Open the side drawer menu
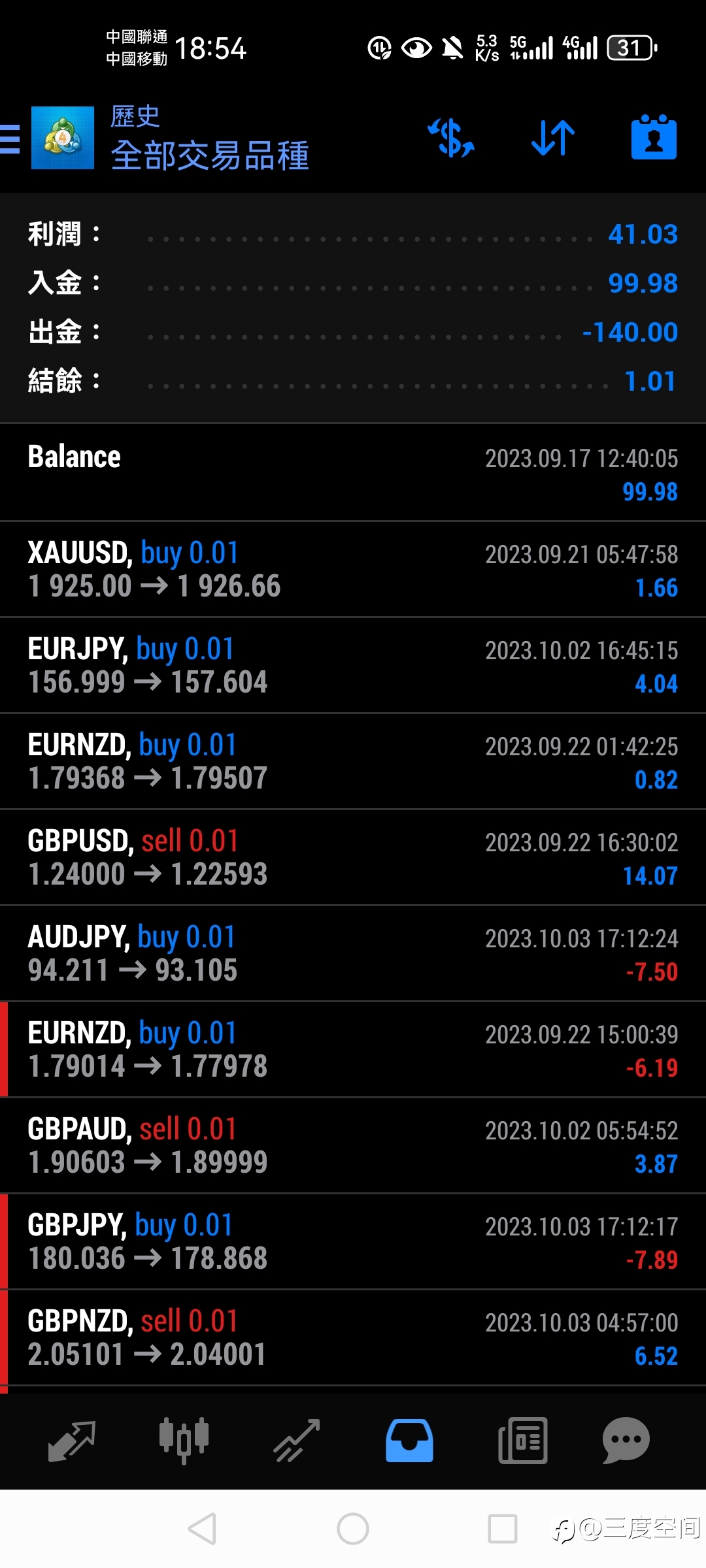The height and width of the screenshot is (1568, 706). click(x=10, y=139)
